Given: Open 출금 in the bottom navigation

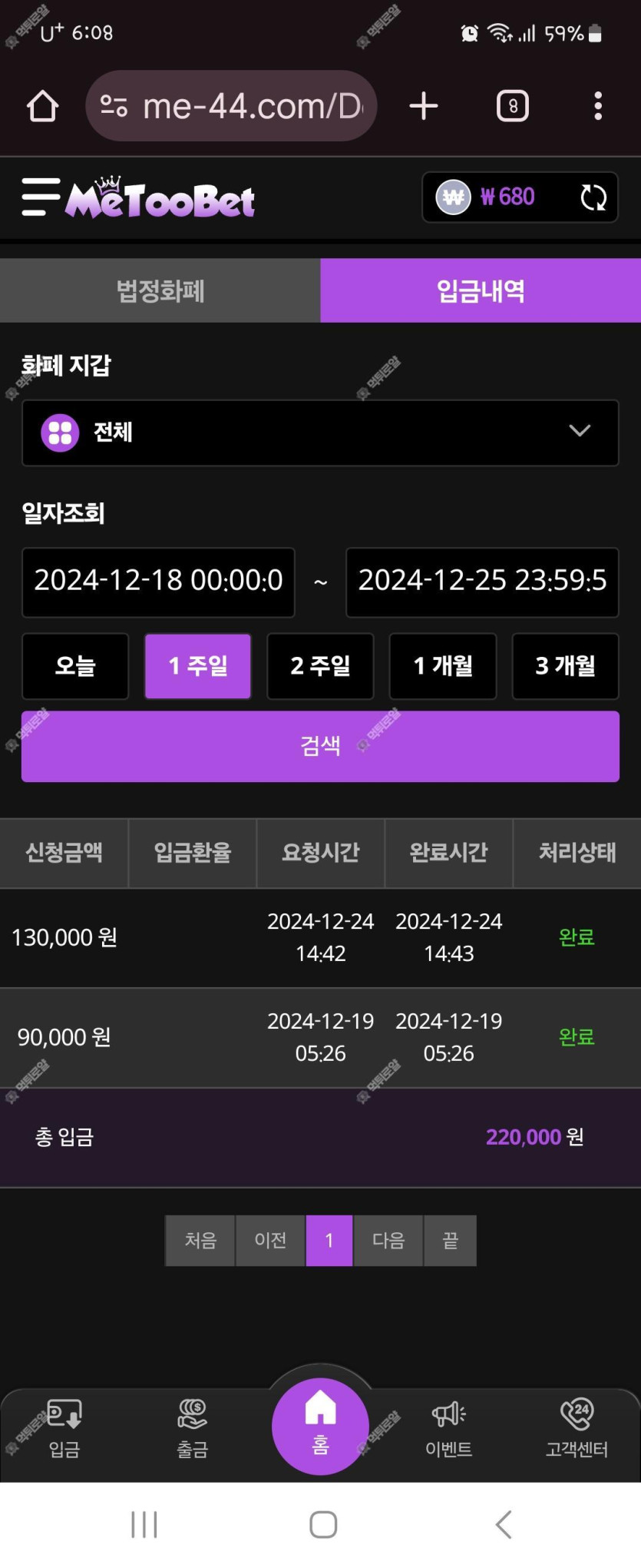Looking at the screenshot, I should coord(192,1429).
